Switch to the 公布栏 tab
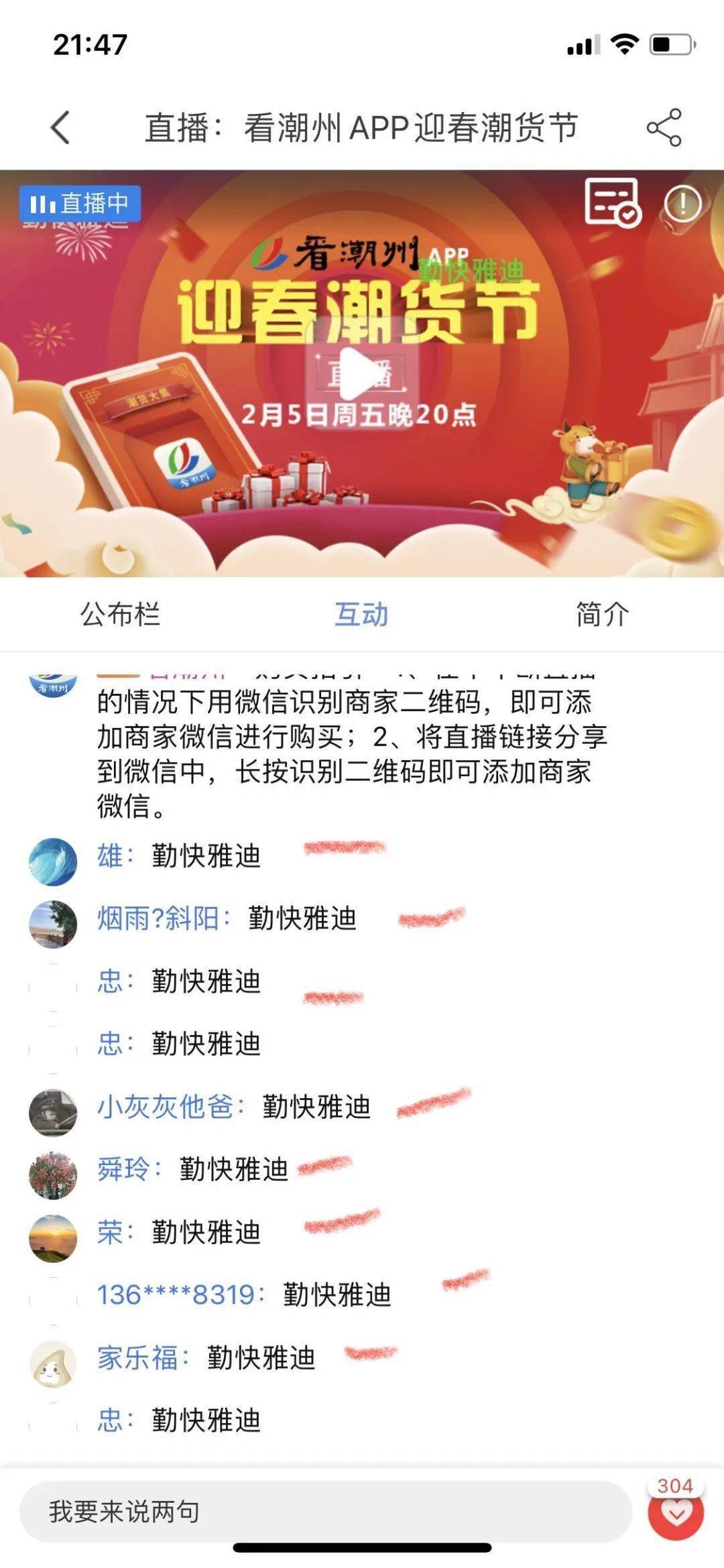The width and height of the screenshot is (724, 1568). (x=121, y=614)
